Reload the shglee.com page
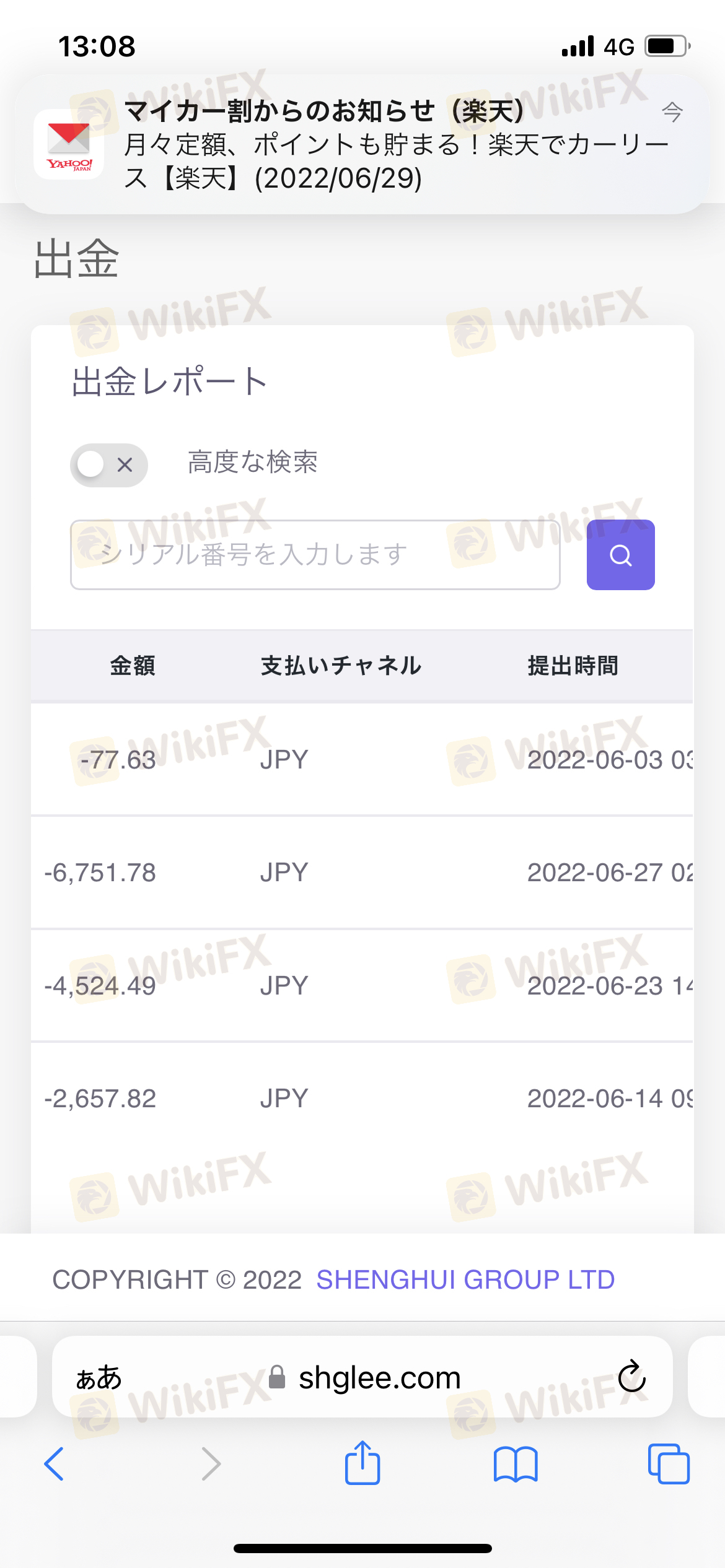 coord(631,1377)
